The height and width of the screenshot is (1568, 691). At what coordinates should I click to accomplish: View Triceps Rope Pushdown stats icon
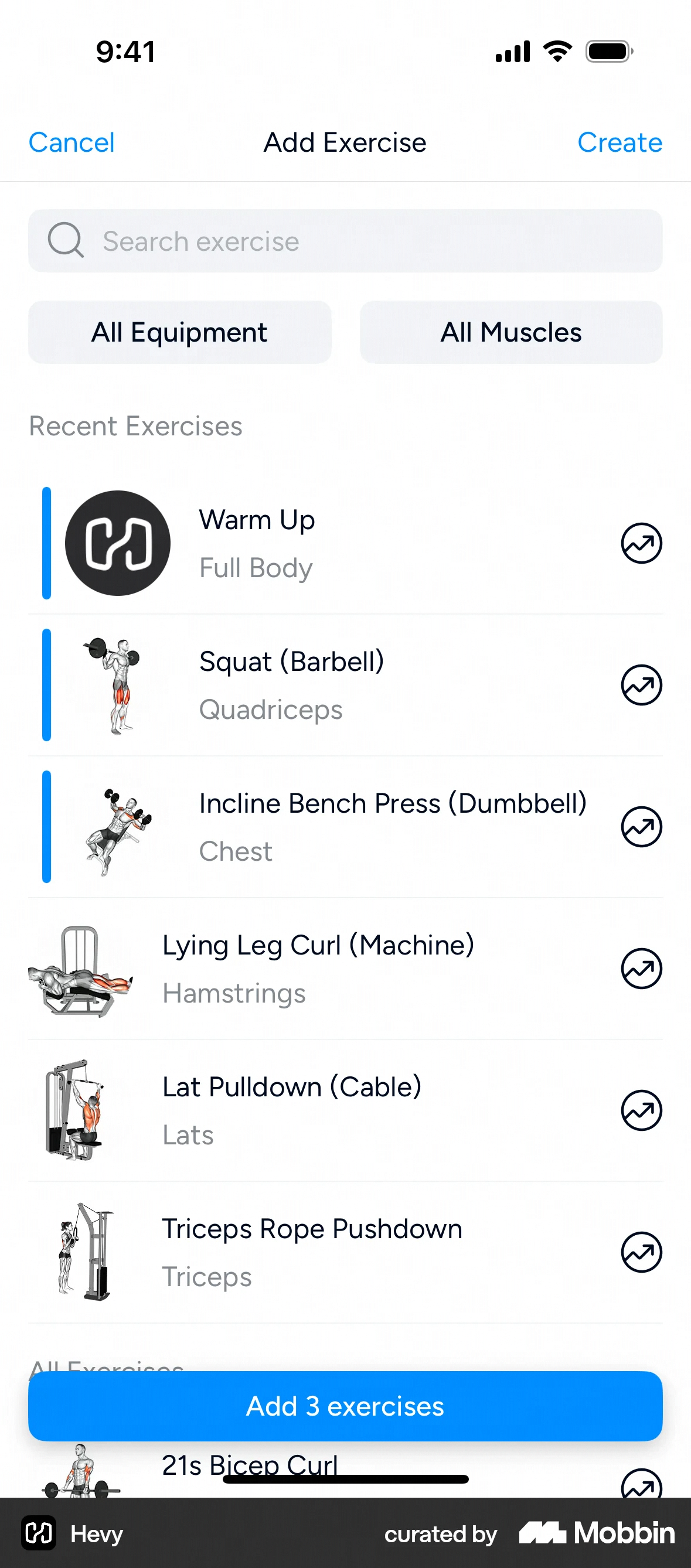click(641, 1252)
